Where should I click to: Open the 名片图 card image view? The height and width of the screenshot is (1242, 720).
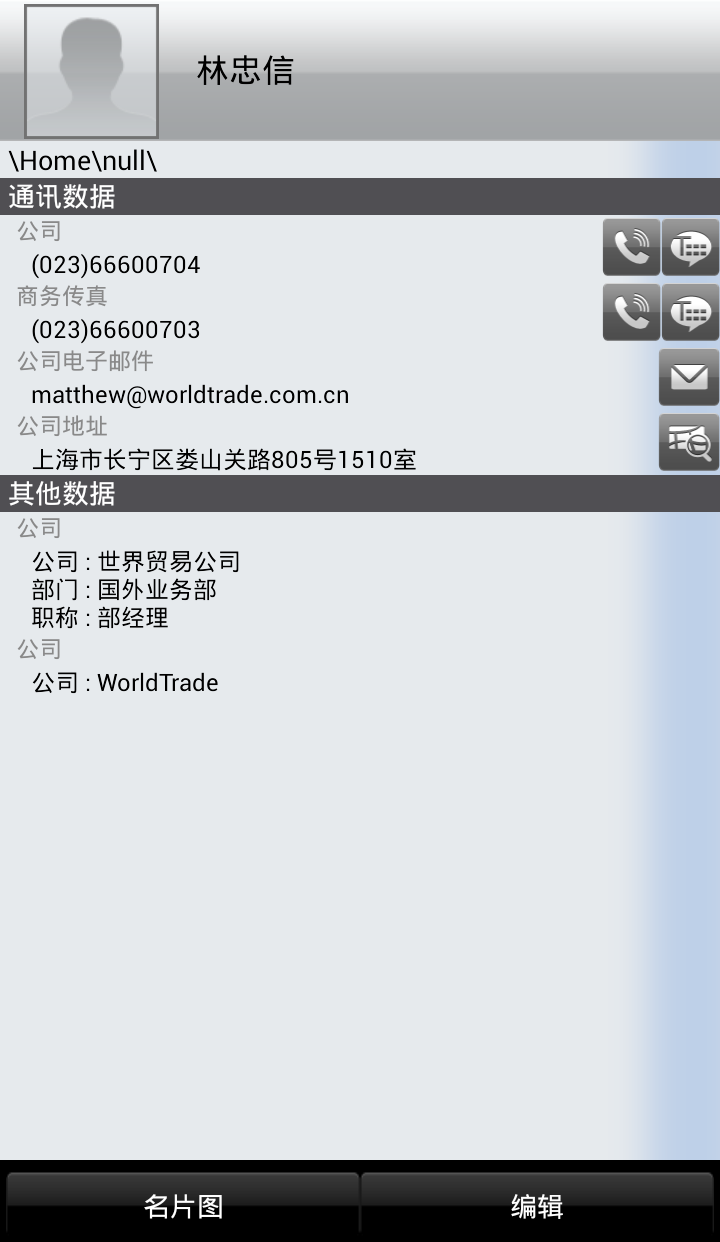tap(182, 1205)
